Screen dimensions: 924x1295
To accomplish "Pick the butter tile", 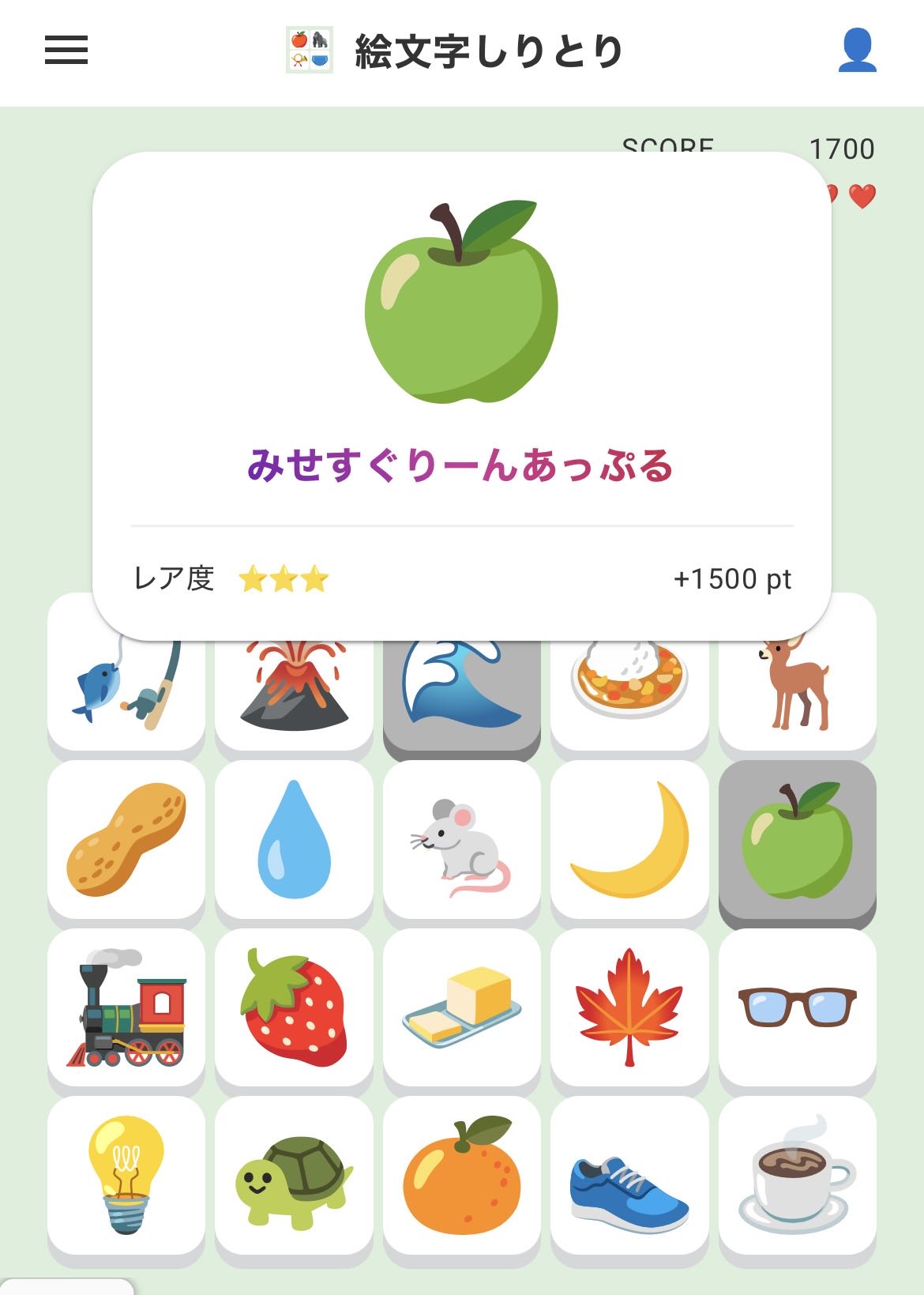I will (x=462, y=1007).
